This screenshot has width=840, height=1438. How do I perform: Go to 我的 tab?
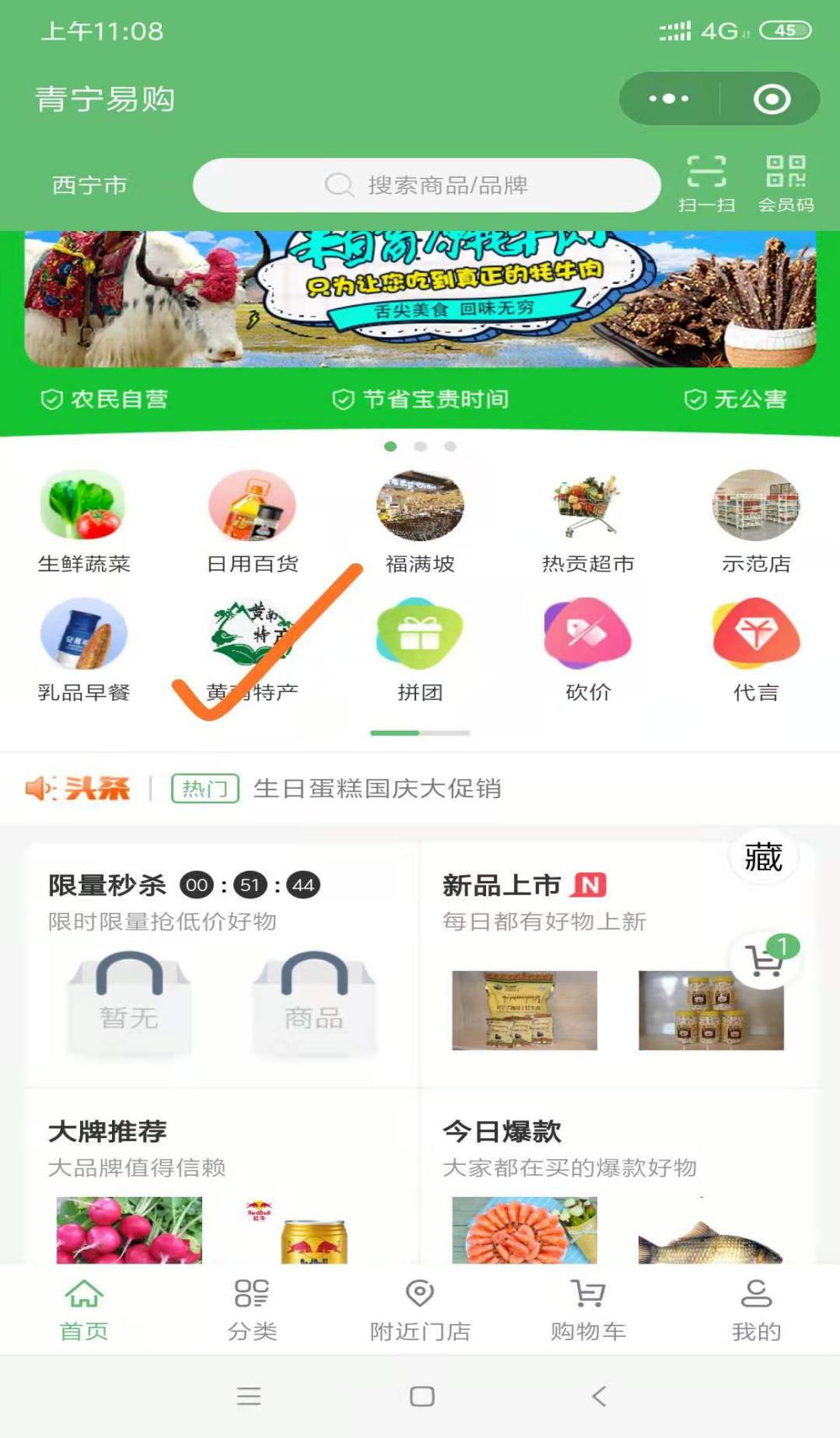click(756, 1309)
